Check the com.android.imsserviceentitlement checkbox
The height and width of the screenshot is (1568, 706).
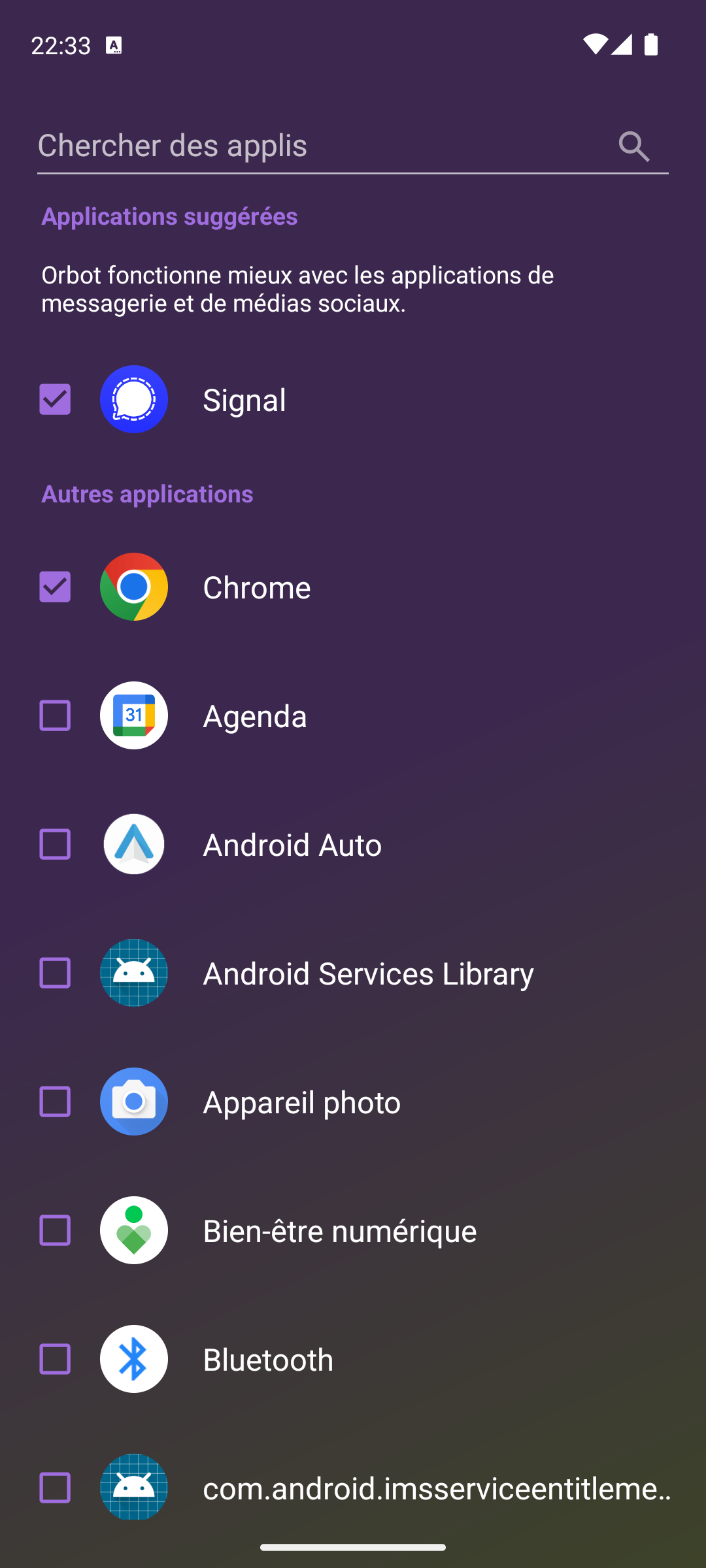55,1488
